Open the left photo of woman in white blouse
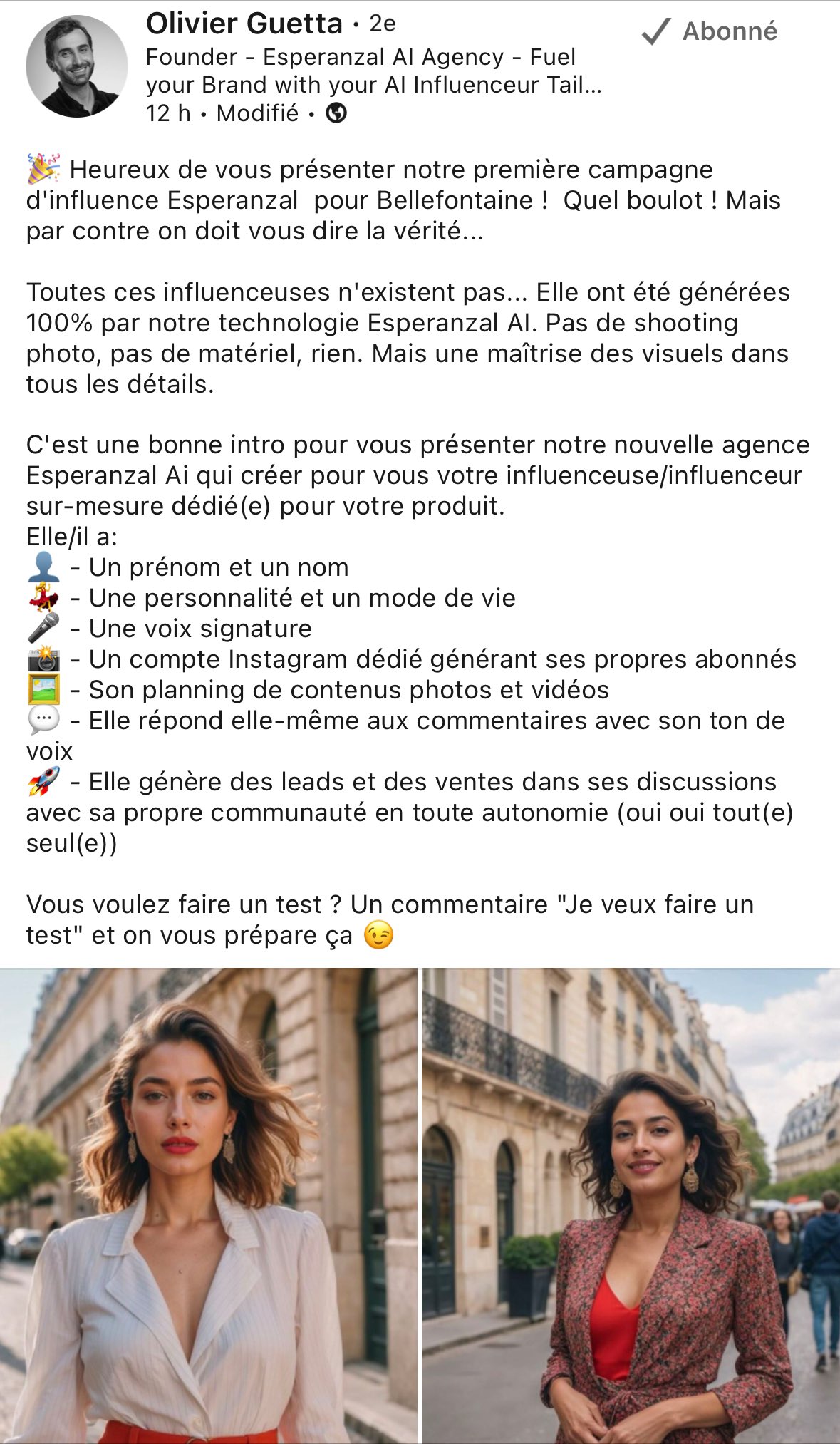The height and width of the screenshot is (1444, 840). 208,1205
